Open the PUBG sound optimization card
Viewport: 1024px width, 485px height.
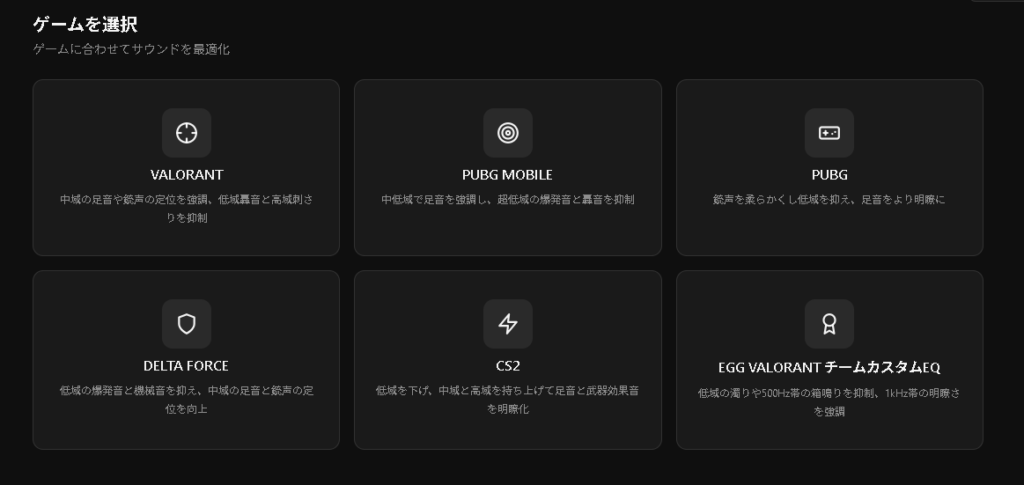point(829,168)
